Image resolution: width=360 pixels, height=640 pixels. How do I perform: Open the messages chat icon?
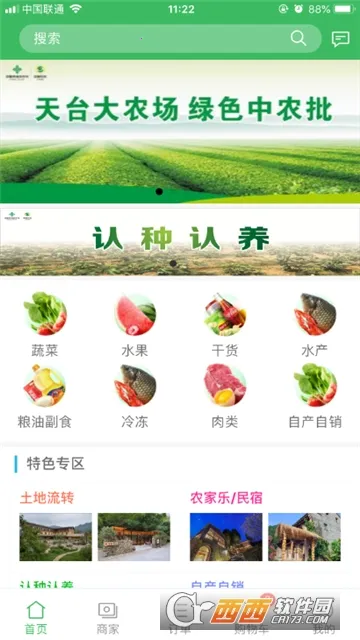[x=340, y=39]
